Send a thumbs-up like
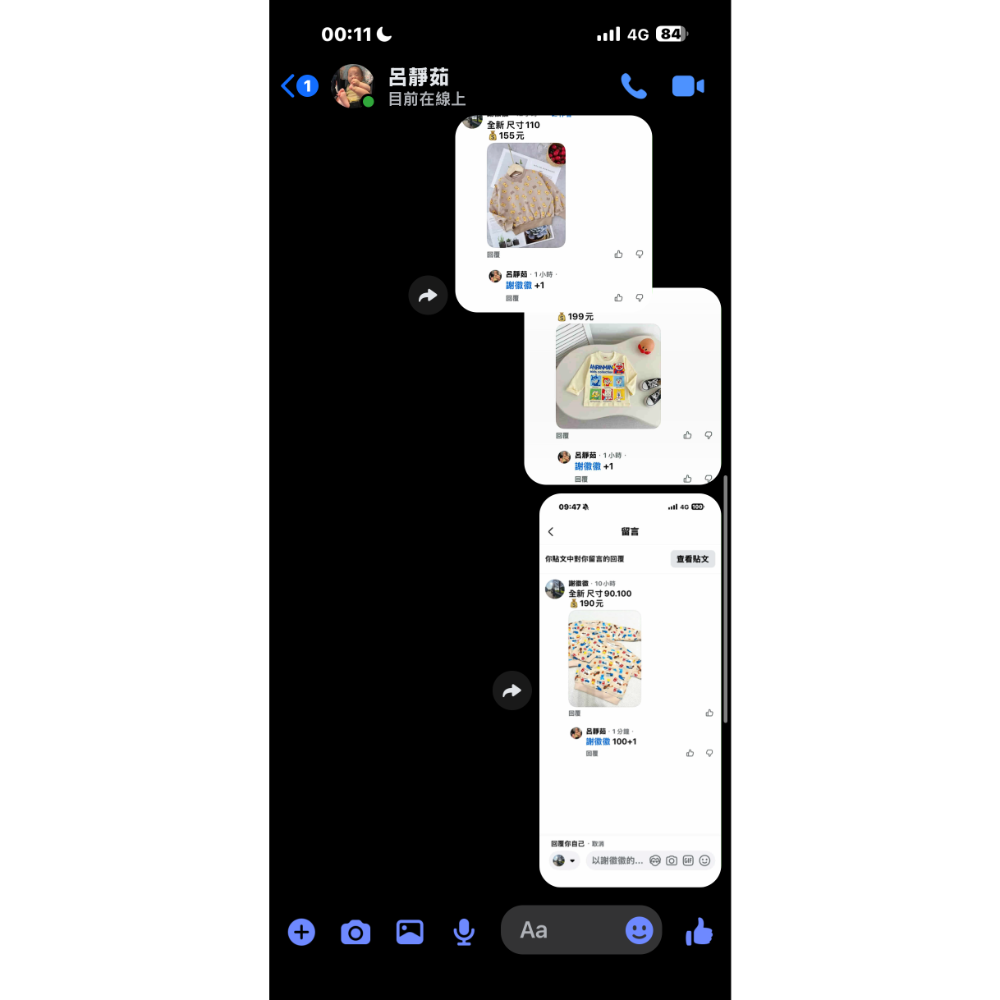This screenshot has width=1000, height=1000. click(x=699, y=932)
